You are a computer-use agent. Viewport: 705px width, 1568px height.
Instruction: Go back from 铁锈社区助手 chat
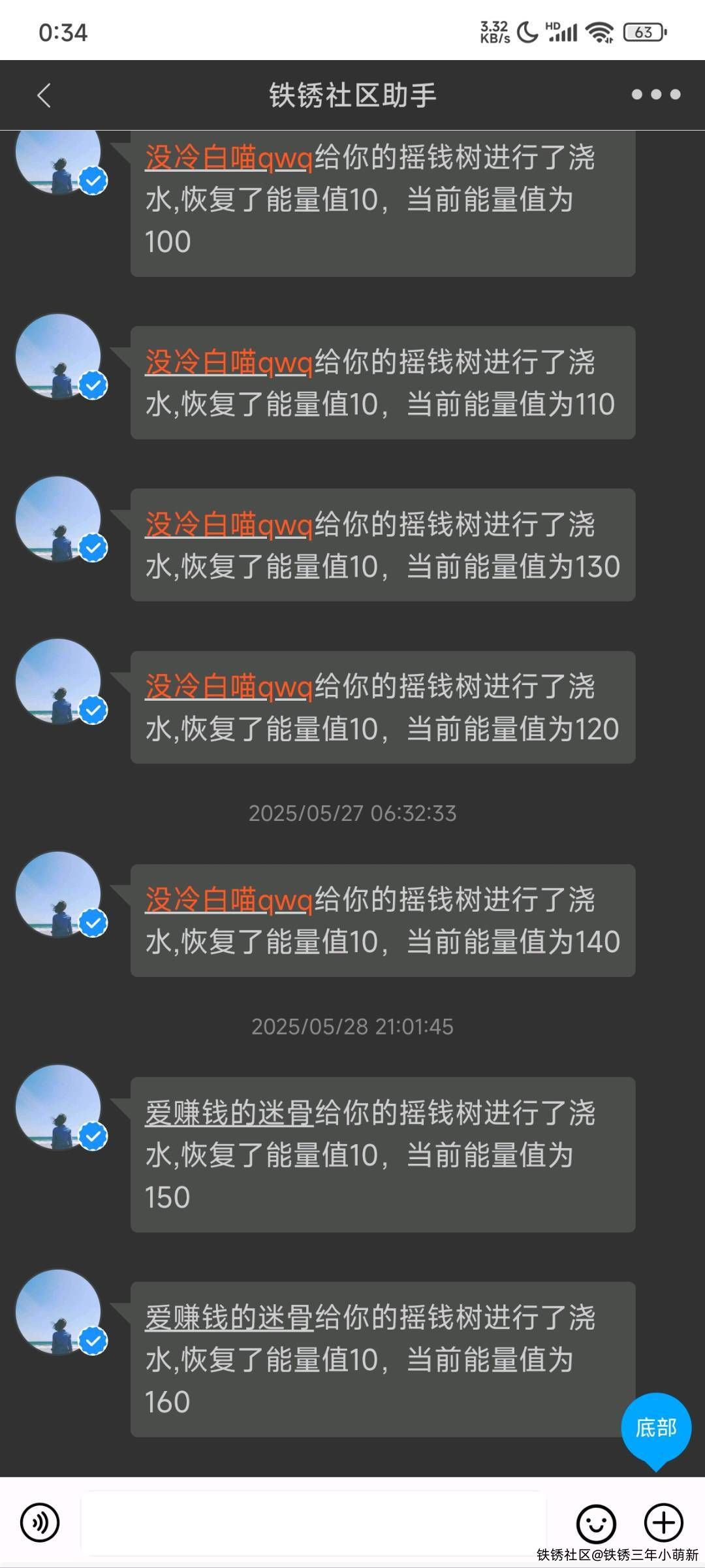pyautogui.click(x=44, y=95)
